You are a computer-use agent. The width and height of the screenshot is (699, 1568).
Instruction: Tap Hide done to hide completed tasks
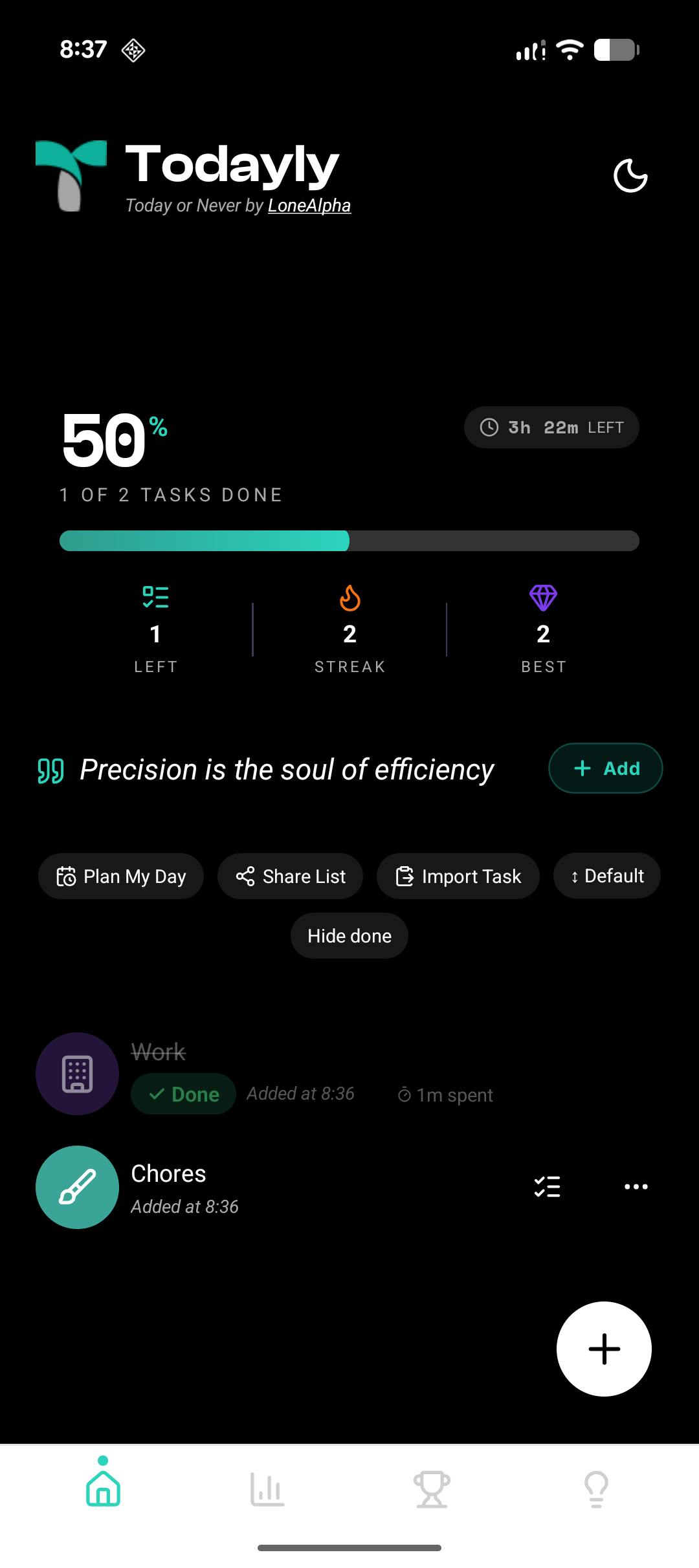(349, 935)
